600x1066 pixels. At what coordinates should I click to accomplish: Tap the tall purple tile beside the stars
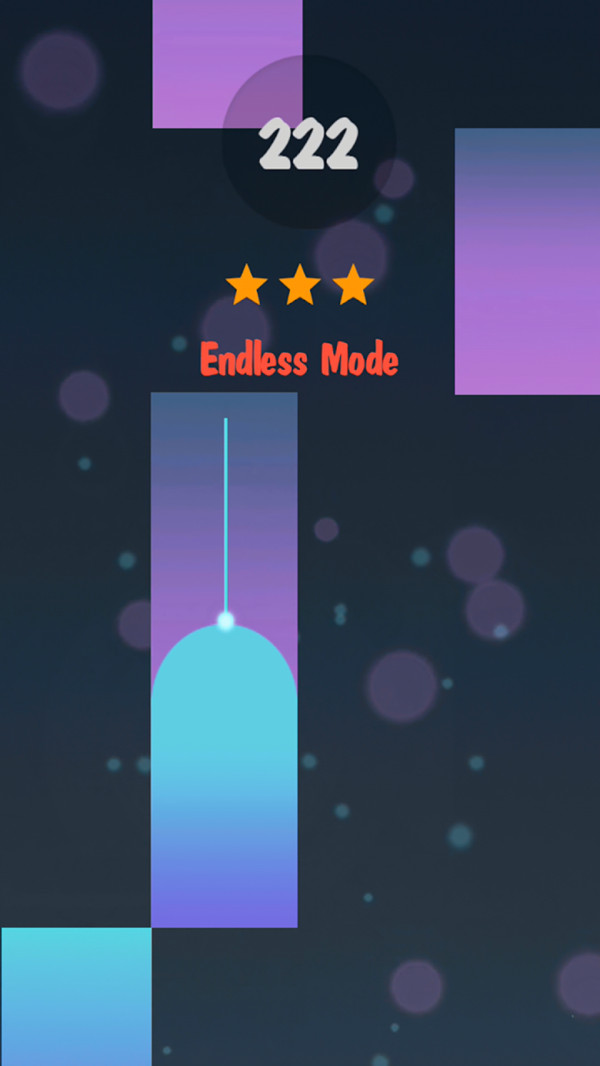click(x=527, y=262)
